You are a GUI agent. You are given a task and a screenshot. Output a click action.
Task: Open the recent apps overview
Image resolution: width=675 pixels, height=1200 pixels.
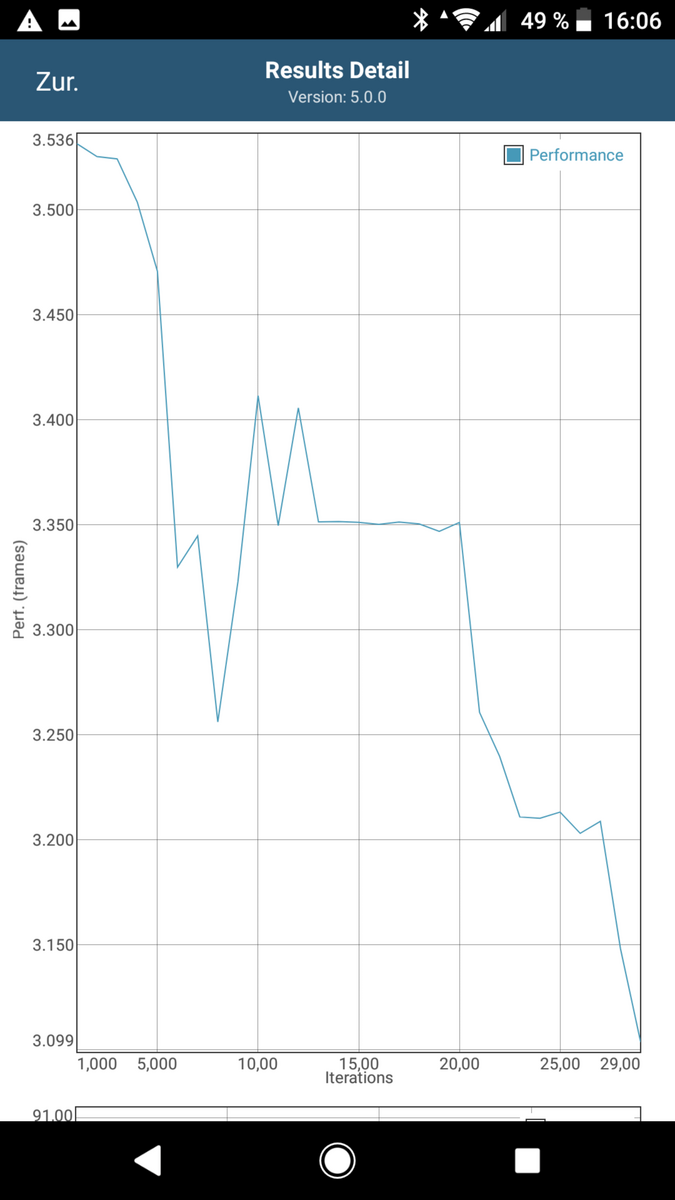[x=527, y=1160]
